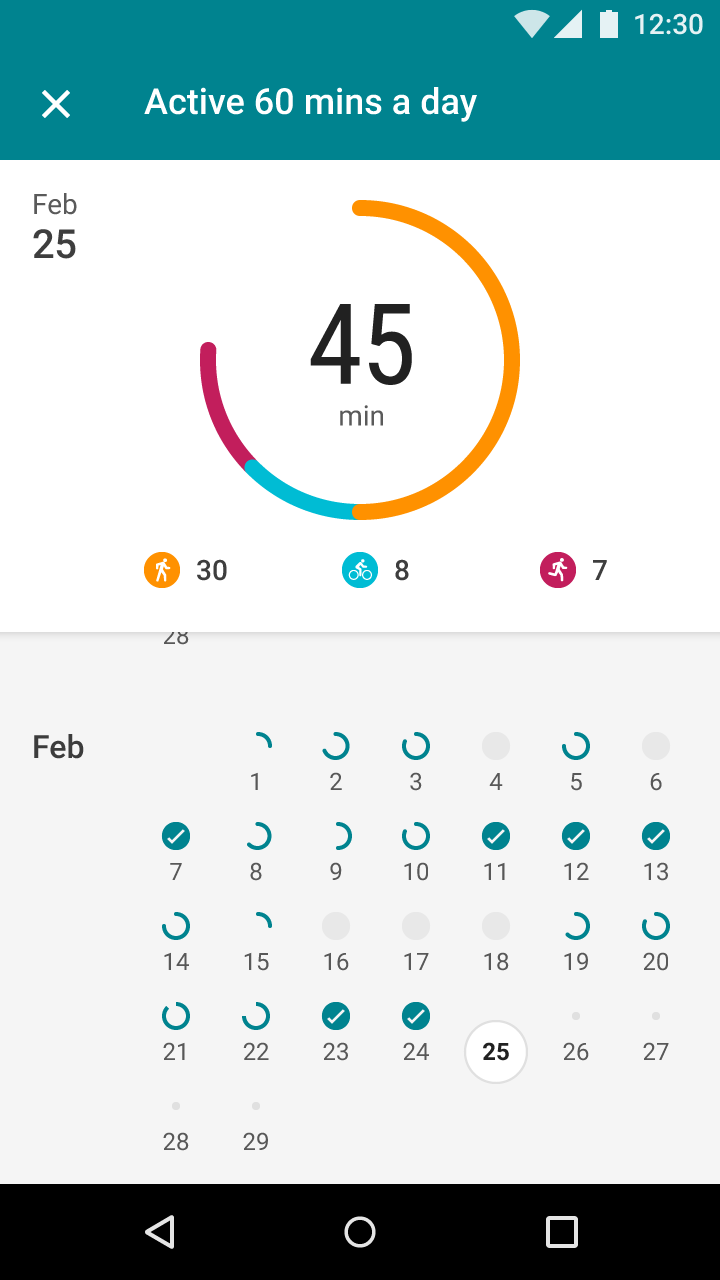Select February 20 in the calendar
This screenshot has height=1280, width=720.
(656, 942)
